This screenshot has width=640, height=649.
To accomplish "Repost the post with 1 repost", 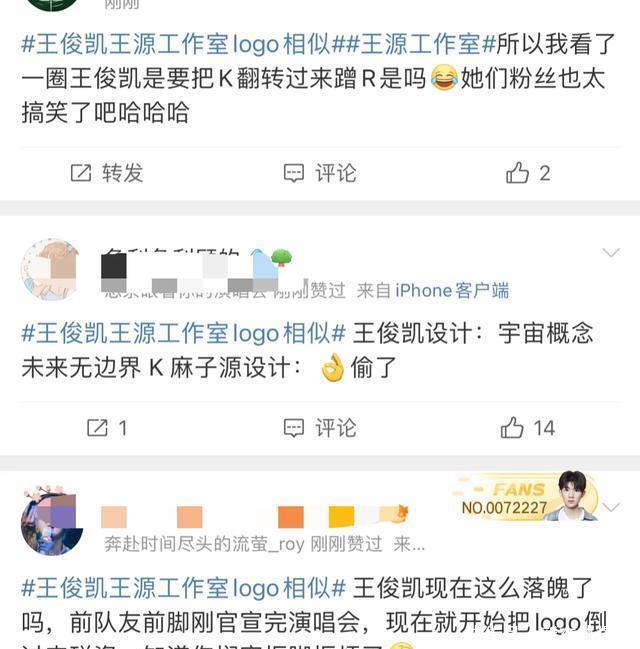I will pos(107,428).
